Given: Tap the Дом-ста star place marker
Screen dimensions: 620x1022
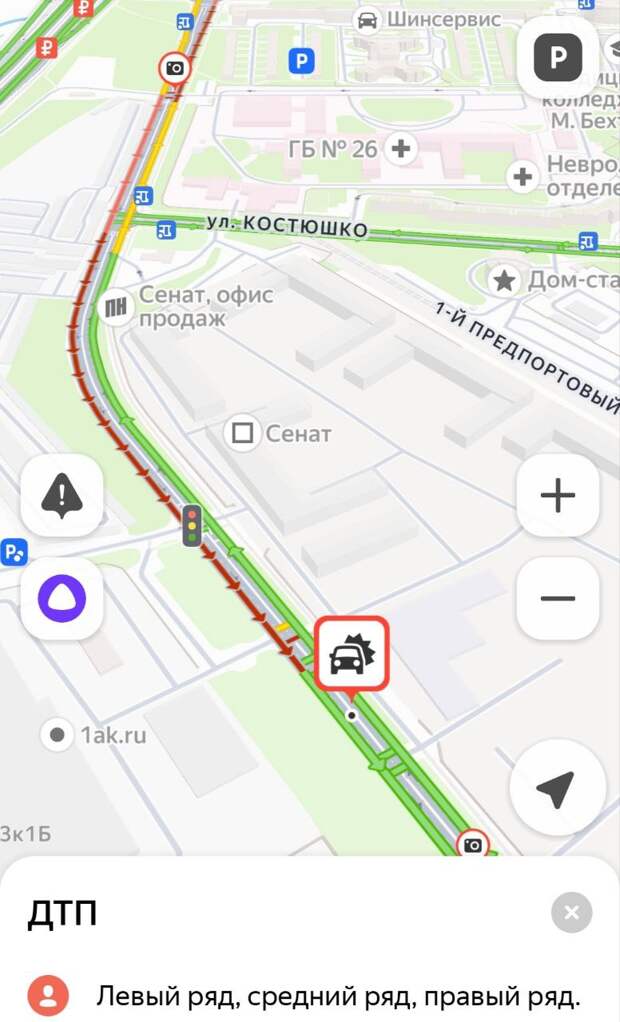Looking at the screenshot, I should 503,280.
